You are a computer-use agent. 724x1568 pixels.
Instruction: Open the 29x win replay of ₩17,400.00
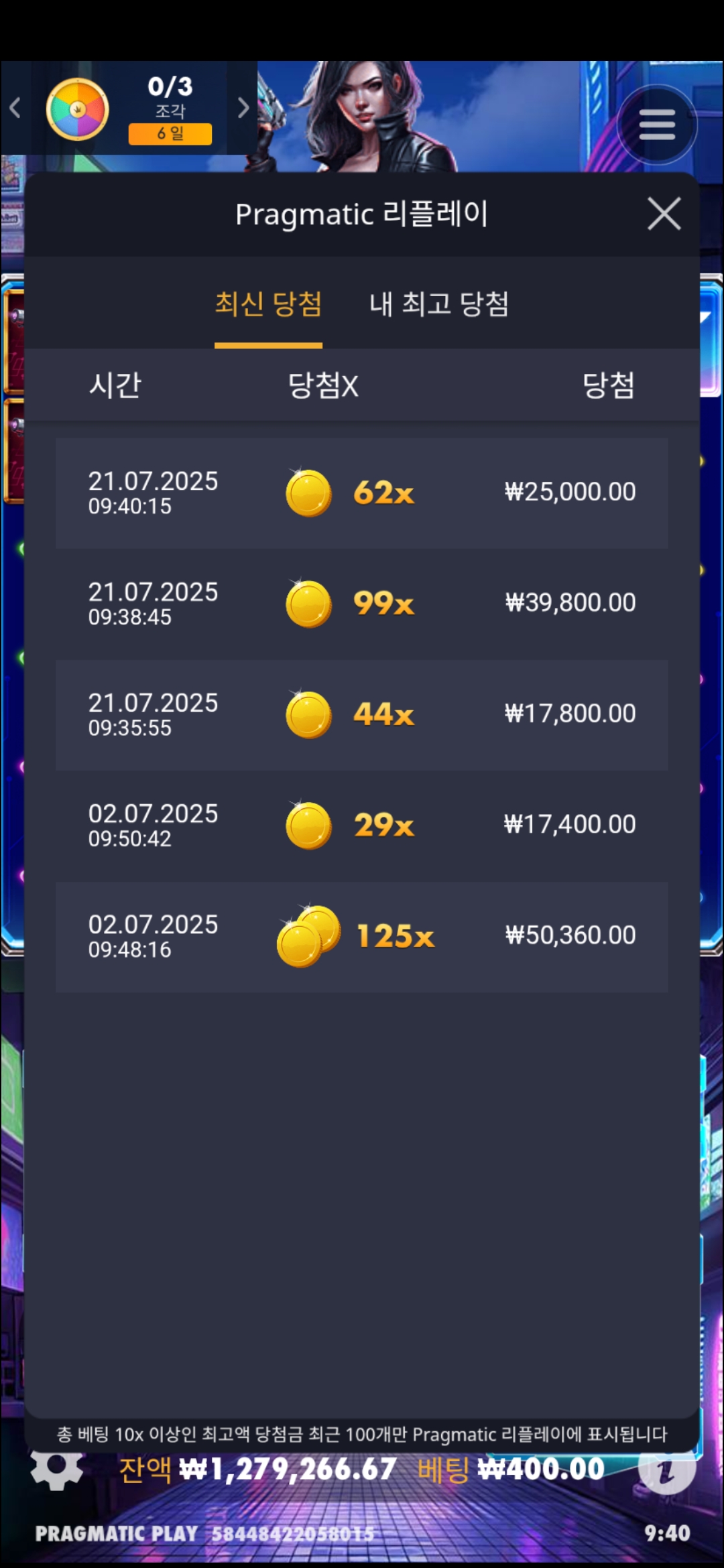point(362,826)
